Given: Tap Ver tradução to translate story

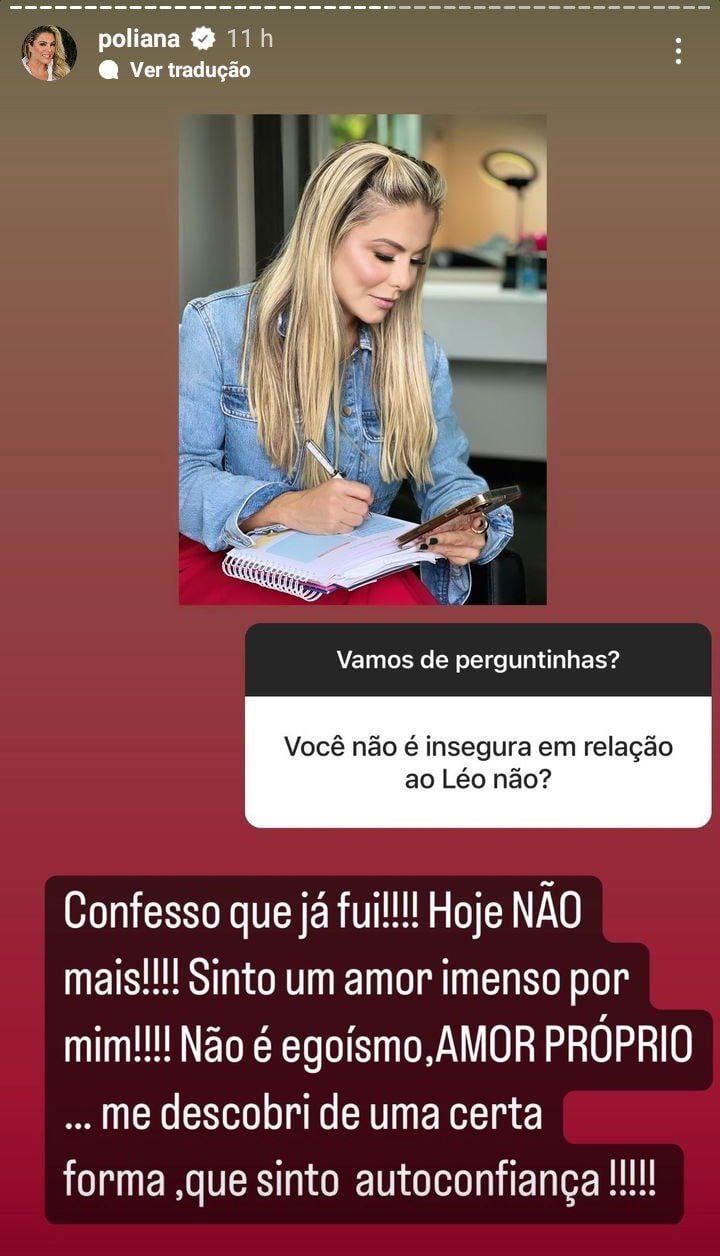Looking at the screenshot, I should [189, 70].
